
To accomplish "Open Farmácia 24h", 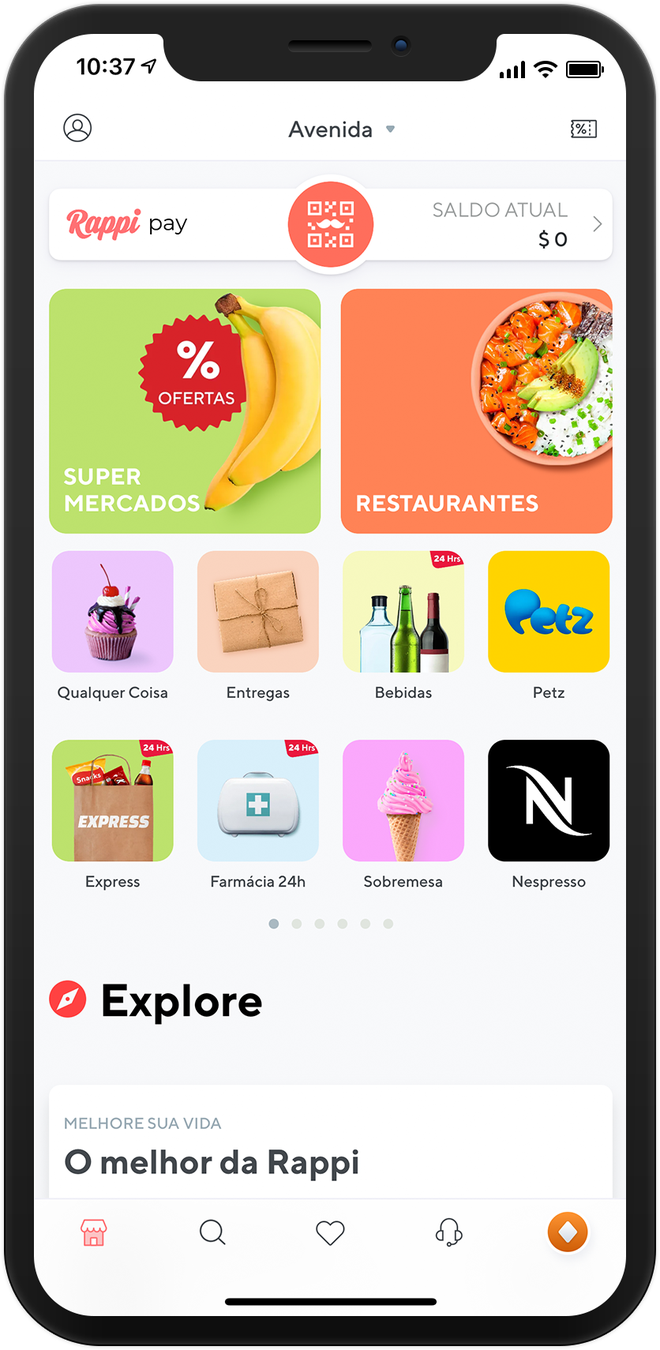I will click(x=258, y=801).
